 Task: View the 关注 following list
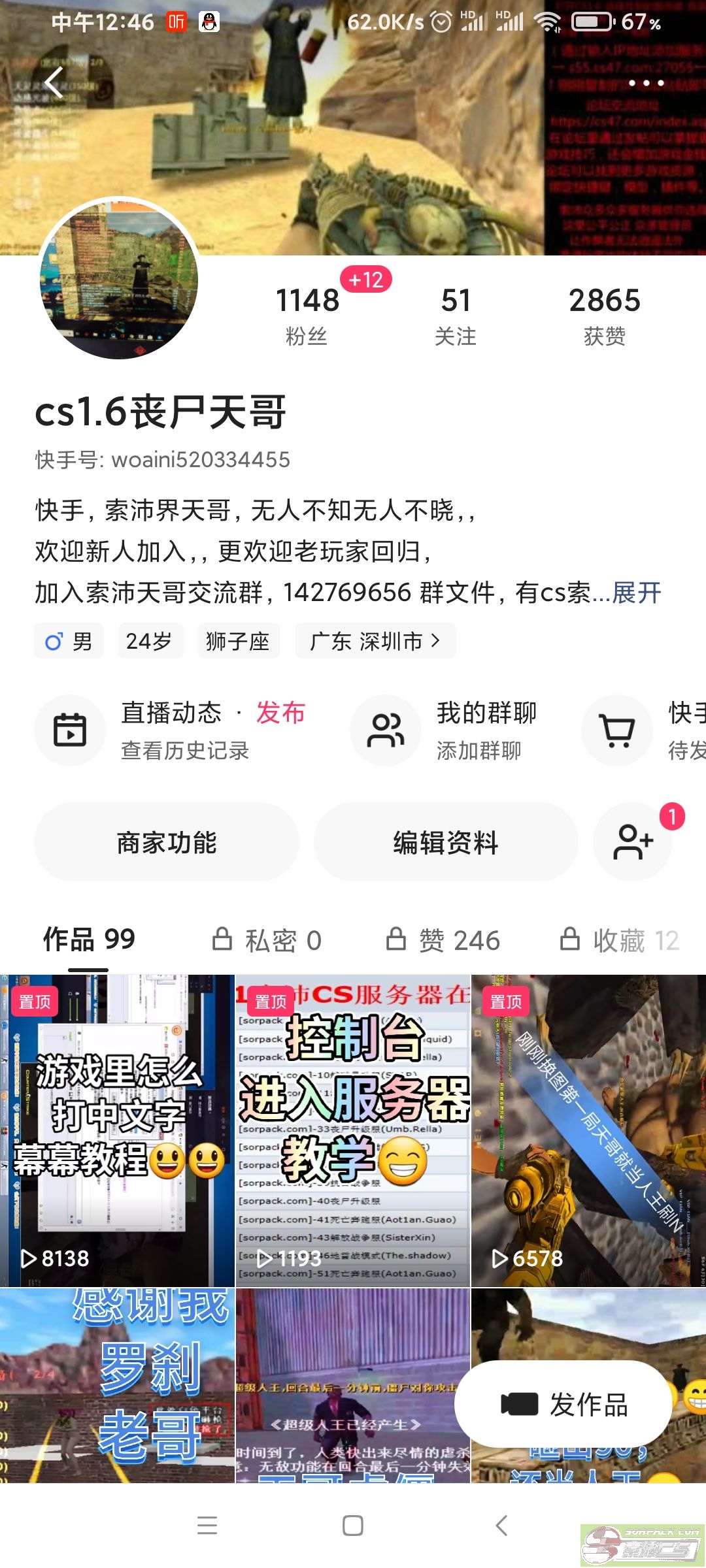(456, 315)
